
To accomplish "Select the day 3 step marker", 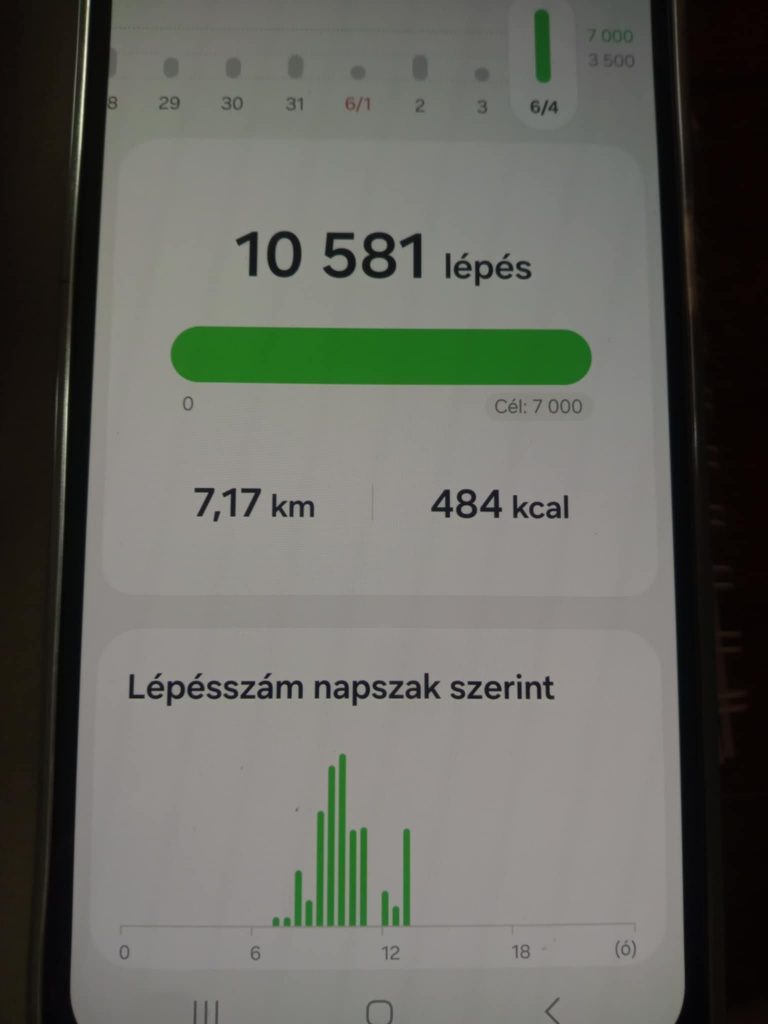I will coord(482,75).
